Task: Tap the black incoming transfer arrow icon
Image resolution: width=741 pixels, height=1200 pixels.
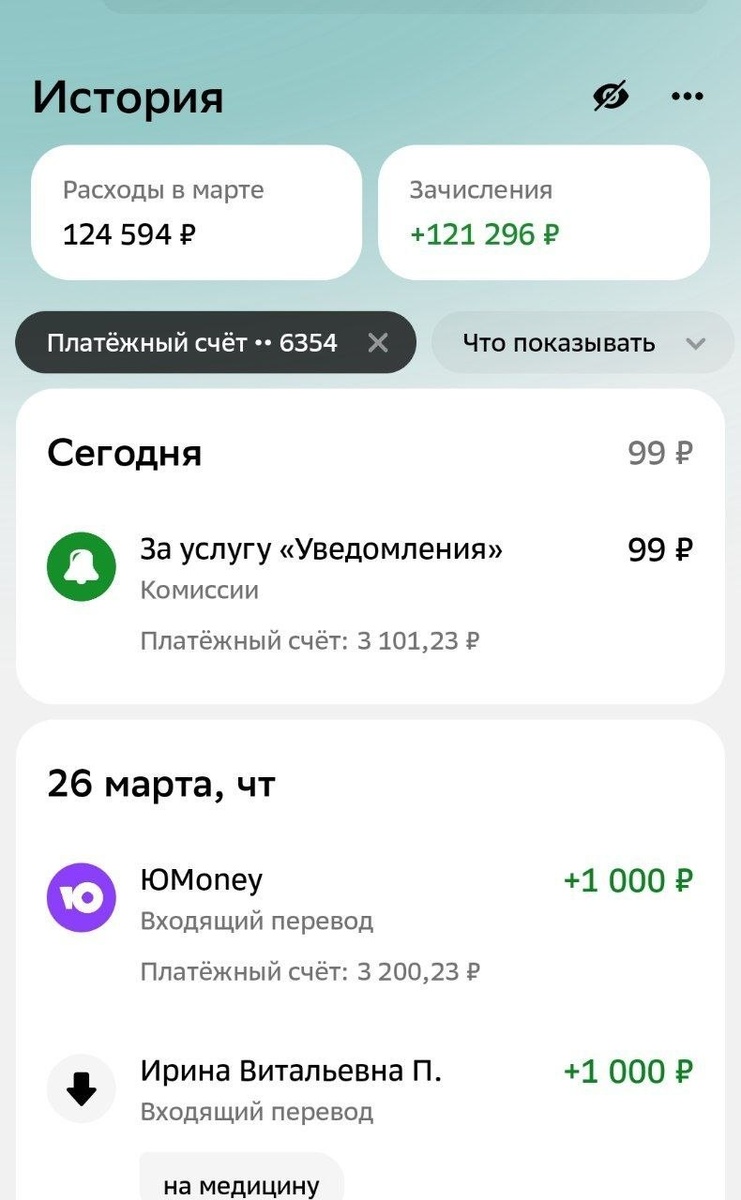Action: coord(80,1089)
